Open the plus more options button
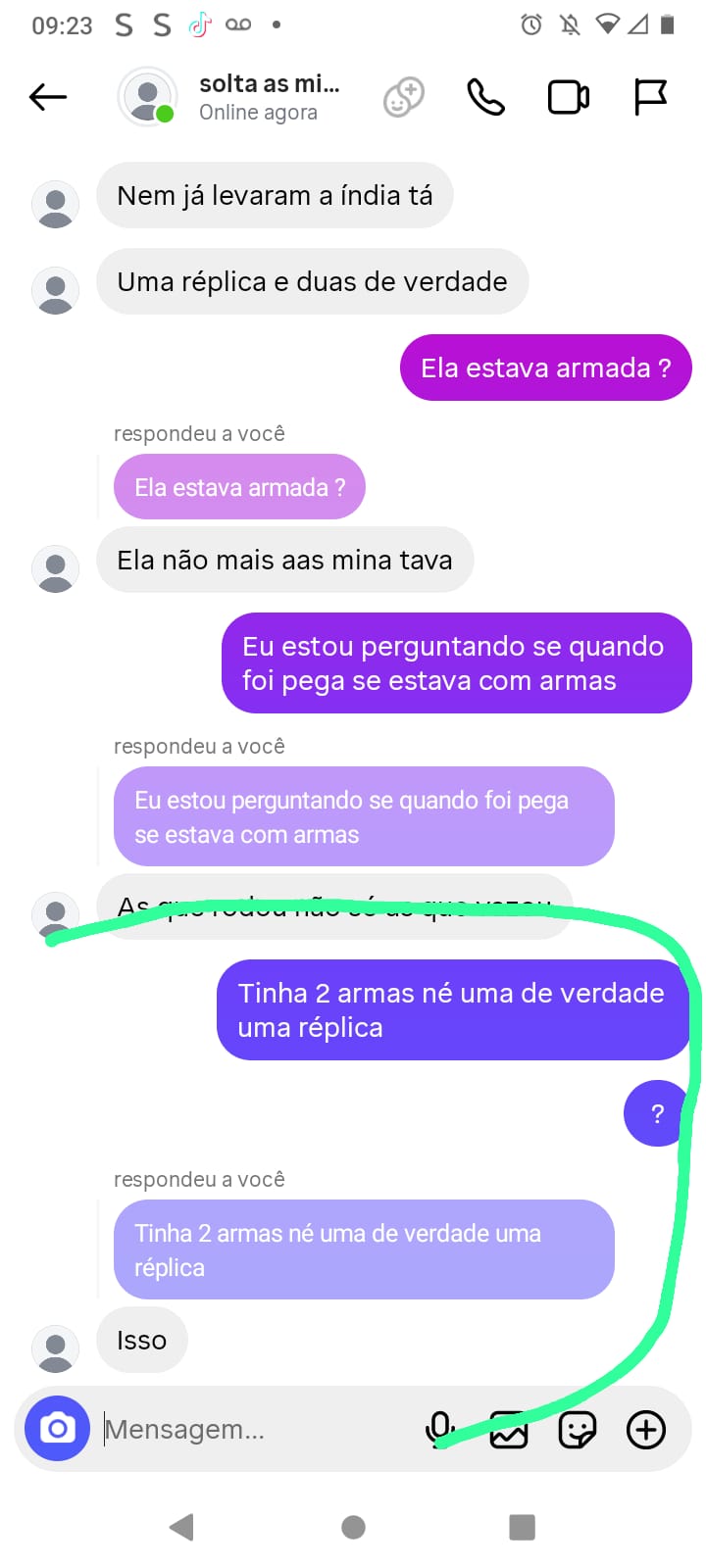Viewport: 706px width, 1568px height. 645,1430
